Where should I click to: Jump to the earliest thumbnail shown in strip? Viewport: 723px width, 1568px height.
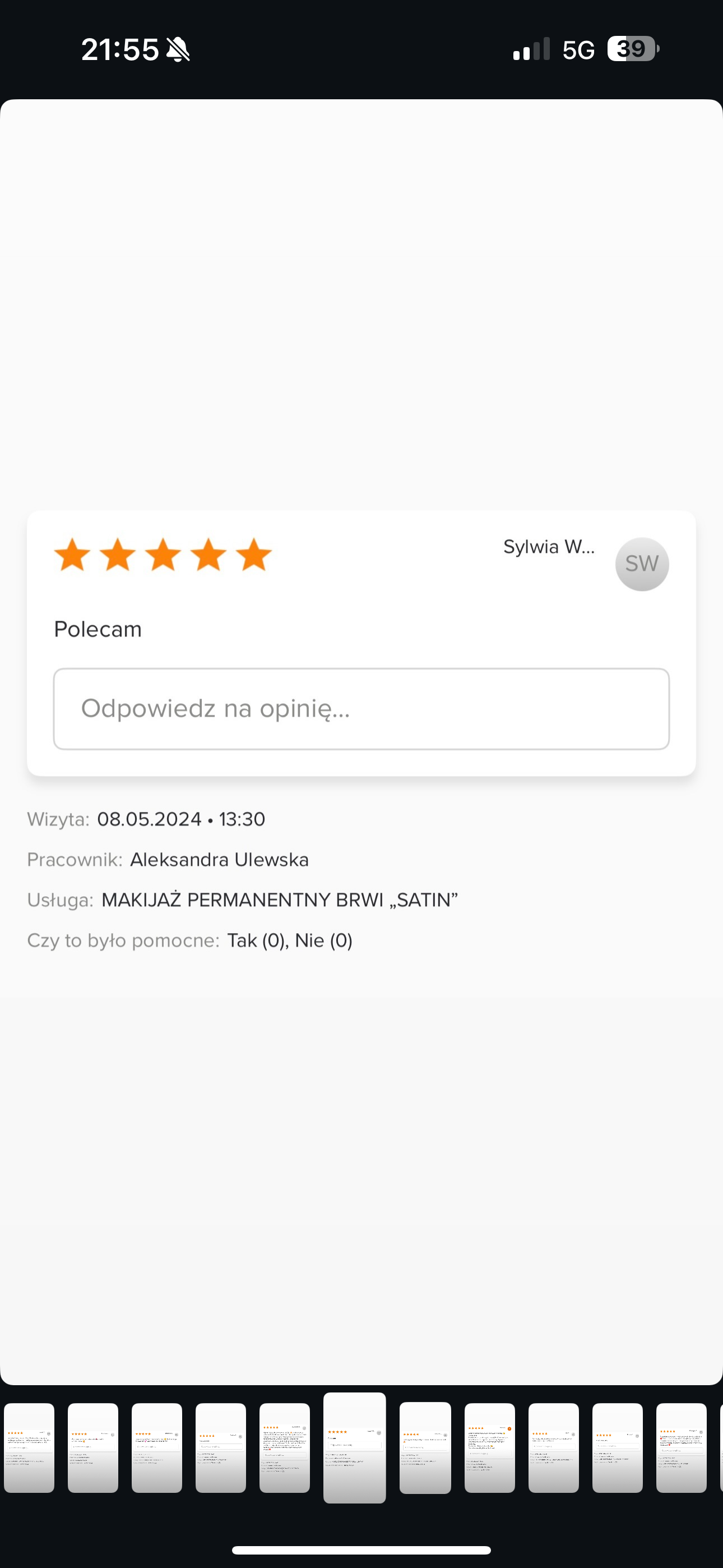click(x=29, y=1447)
